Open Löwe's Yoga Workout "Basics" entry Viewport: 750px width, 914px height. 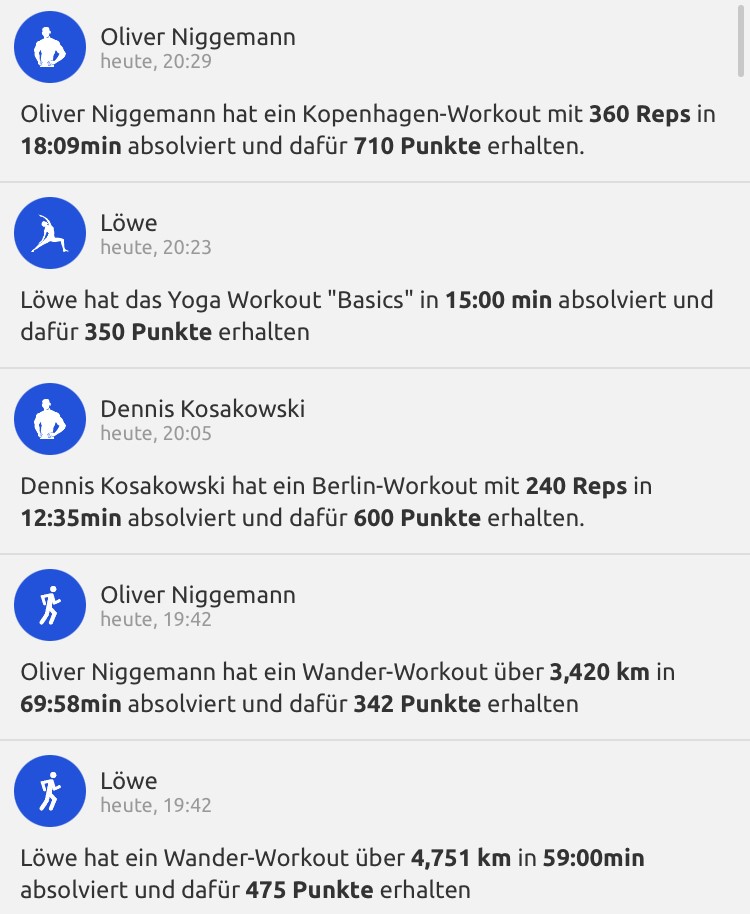point(368,316)
